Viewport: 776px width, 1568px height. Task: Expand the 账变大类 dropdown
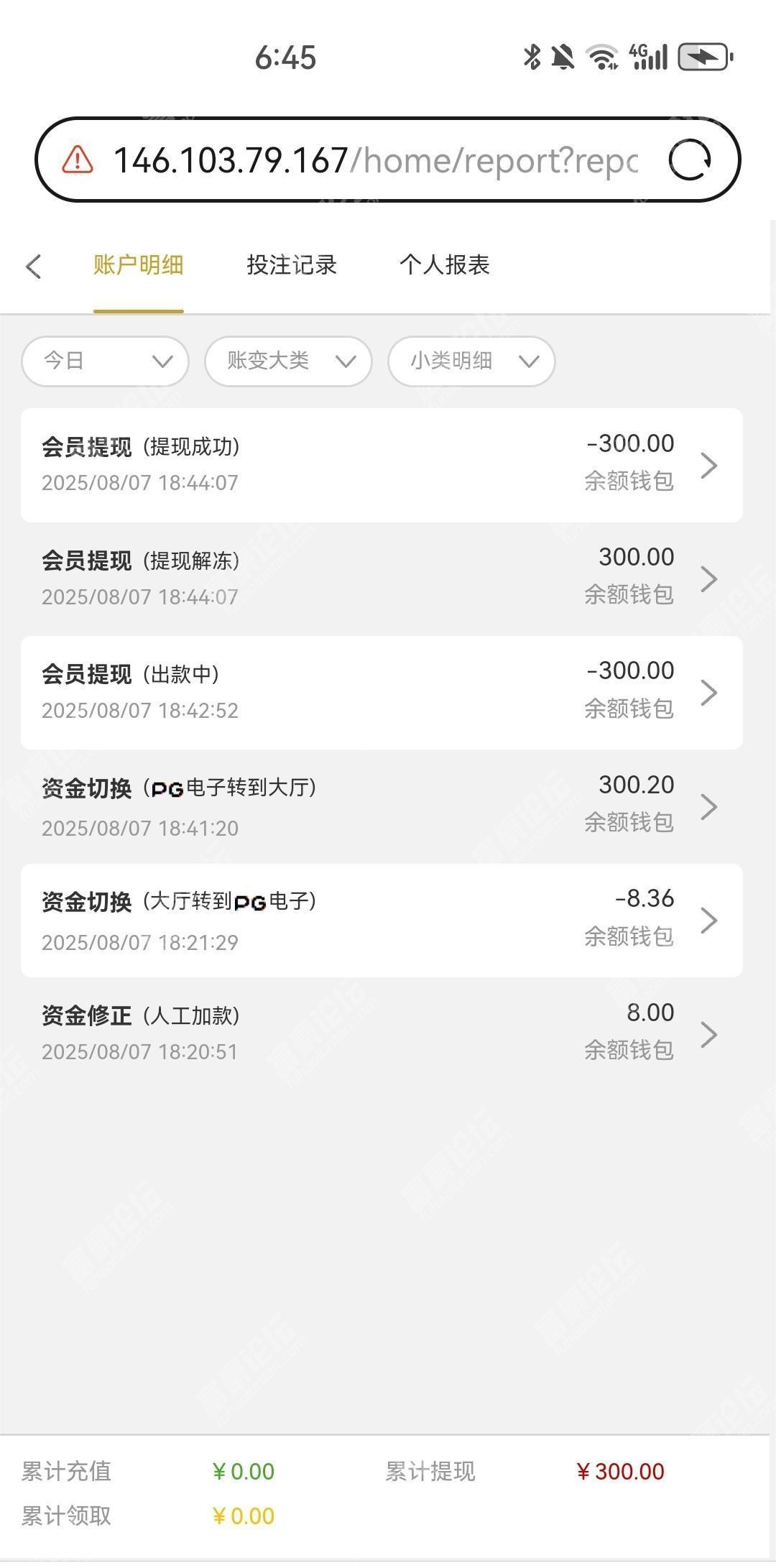[x=289, y=361]
